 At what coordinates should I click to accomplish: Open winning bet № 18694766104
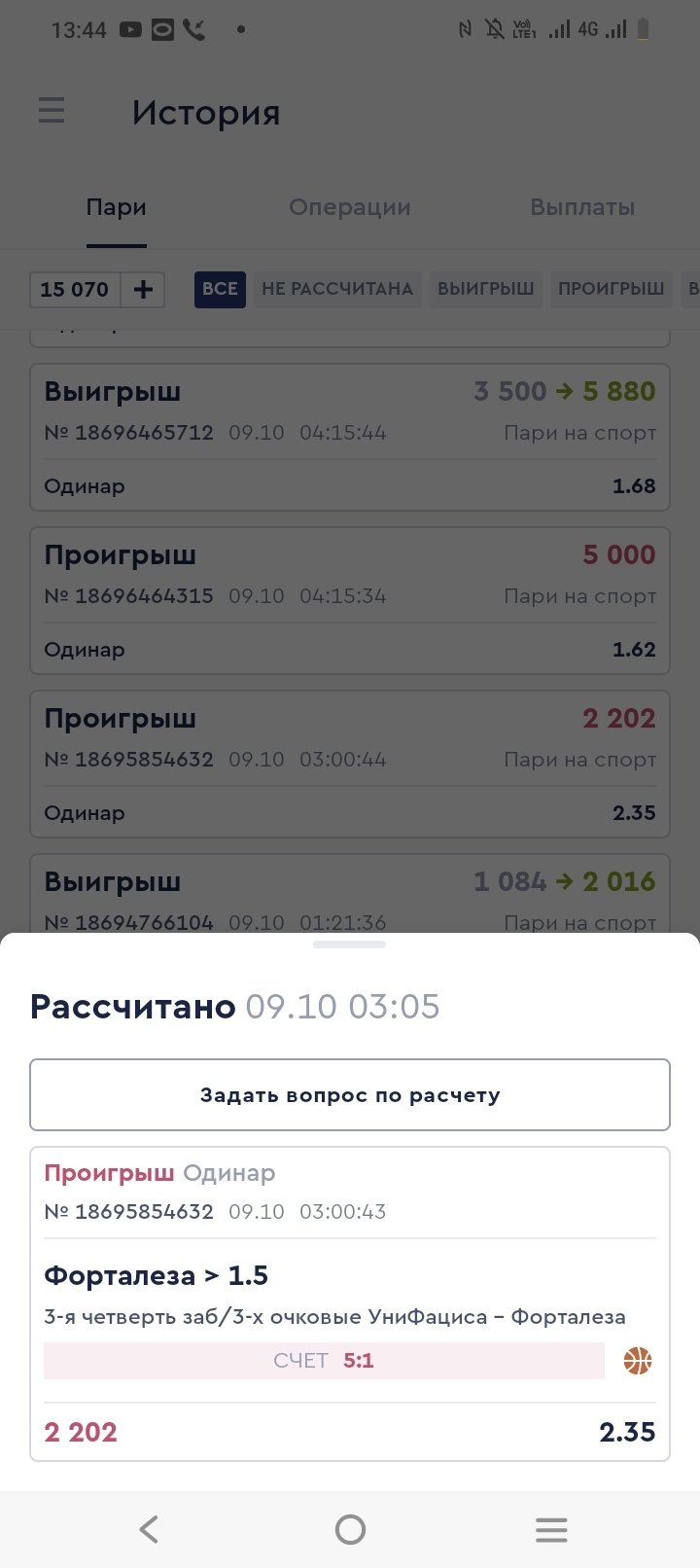(350, 895)
